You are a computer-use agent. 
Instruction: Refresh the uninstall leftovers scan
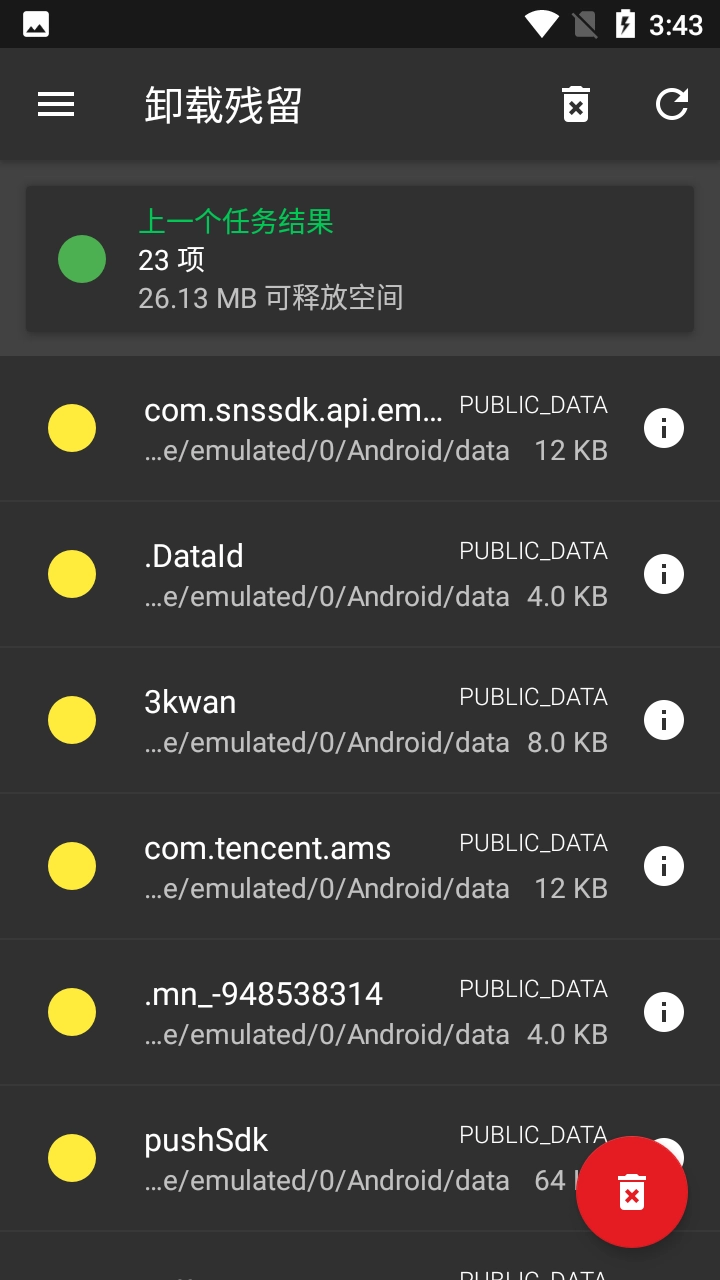point(672,103)
